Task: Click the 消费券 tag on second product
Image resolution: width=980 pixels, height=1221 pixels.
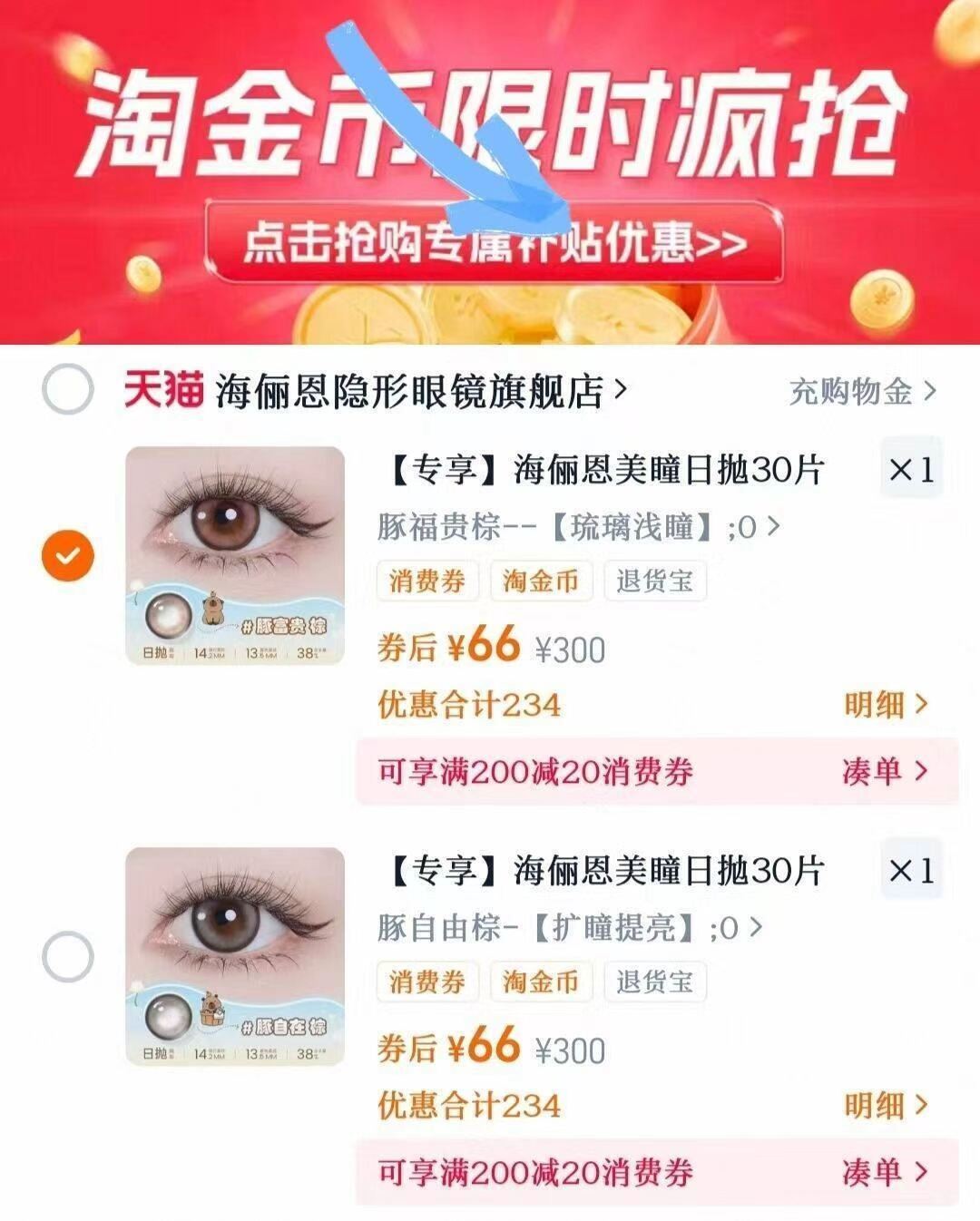Action: pyautogui.click(x=426, y=982)
